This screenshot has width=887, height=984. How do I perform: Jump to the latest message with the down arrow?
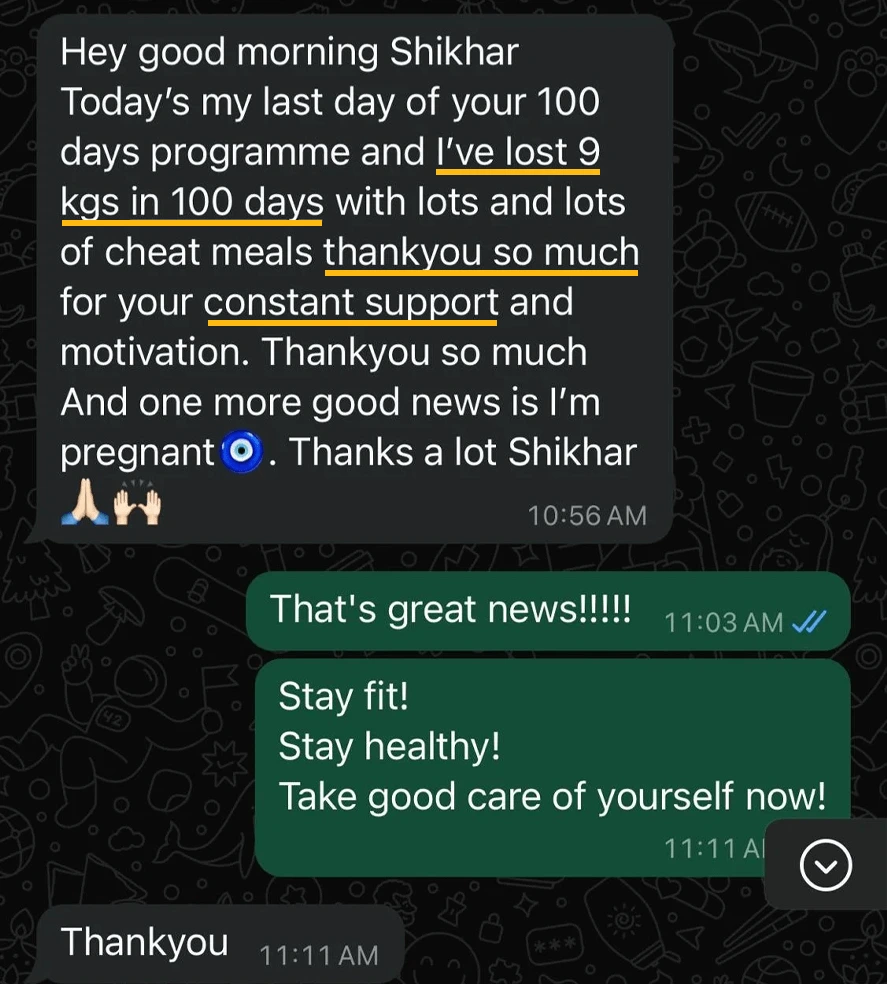(826, 865)
